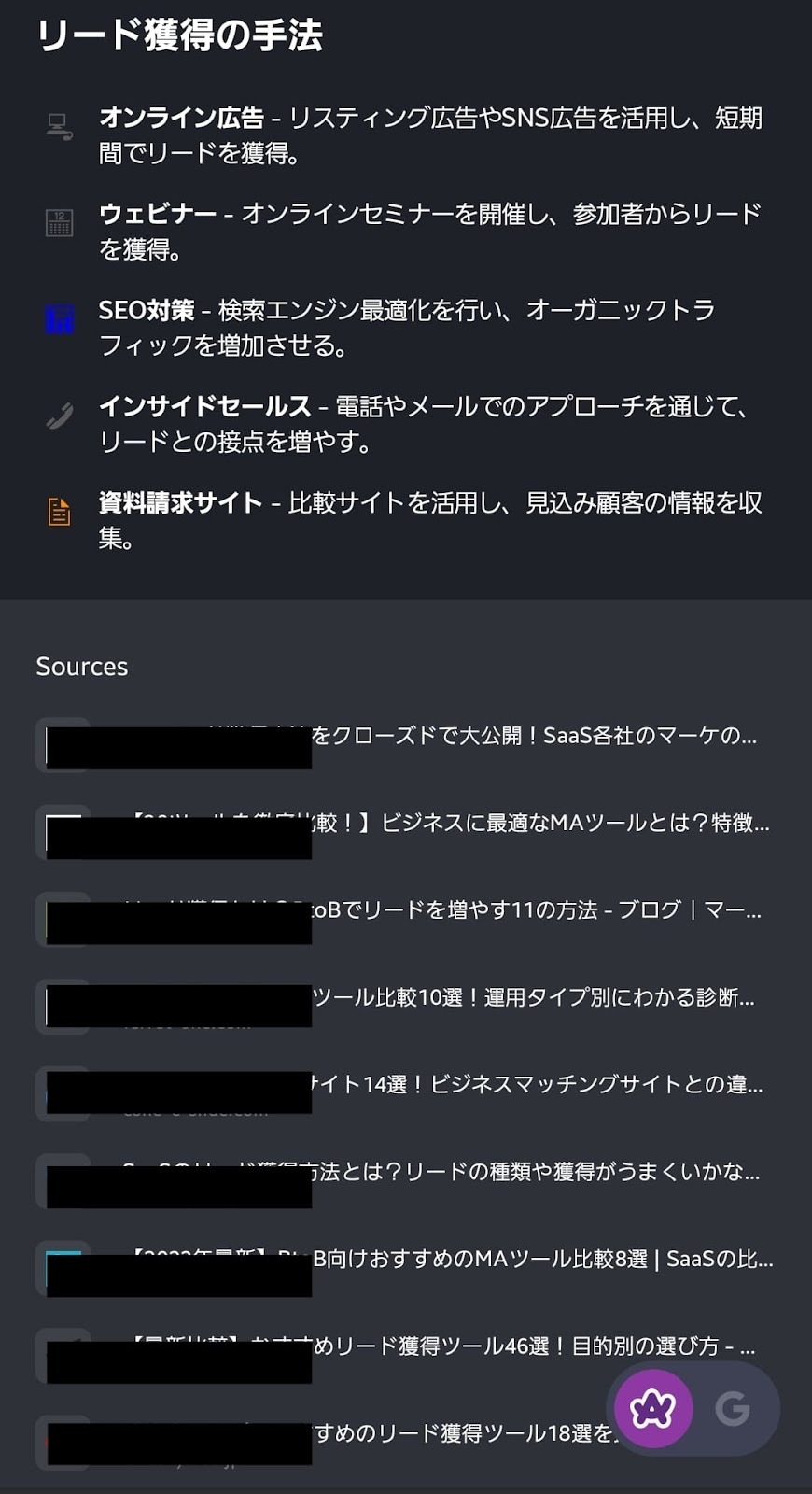Screen dimensions: 812x1494
Task: Open source リードを増やす11の方法
Action: pos(405,919)
